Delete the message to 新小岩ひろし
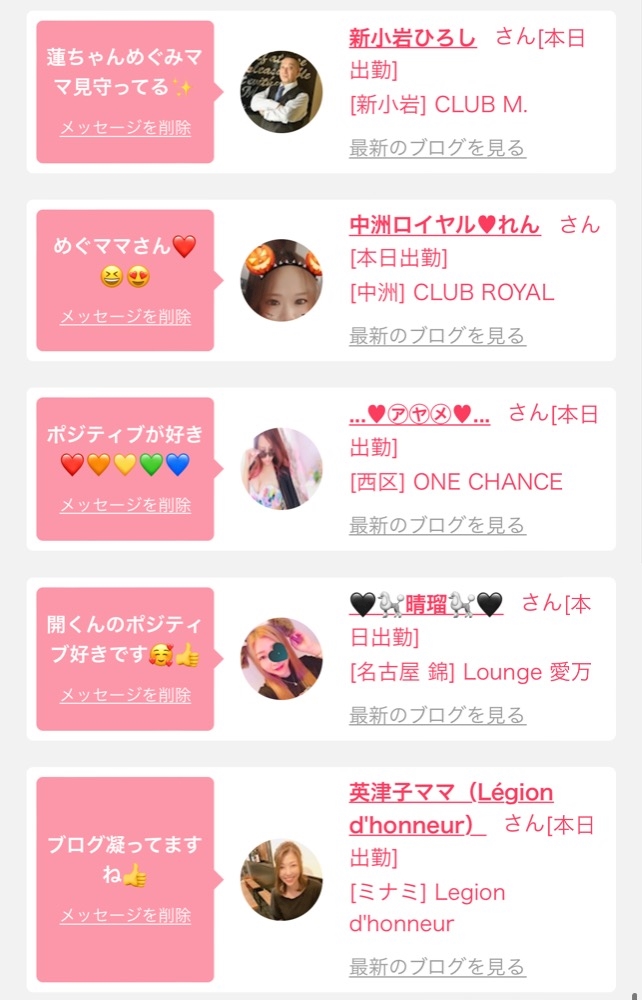The height and width of the screenshot is (1000, 642). pos(125,128)
